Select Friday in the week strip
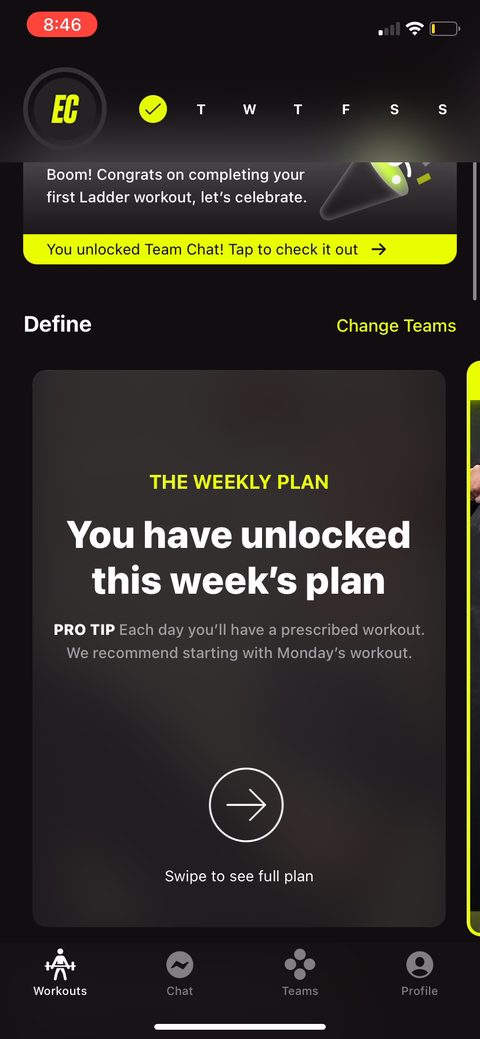 (x=345, y=110)
